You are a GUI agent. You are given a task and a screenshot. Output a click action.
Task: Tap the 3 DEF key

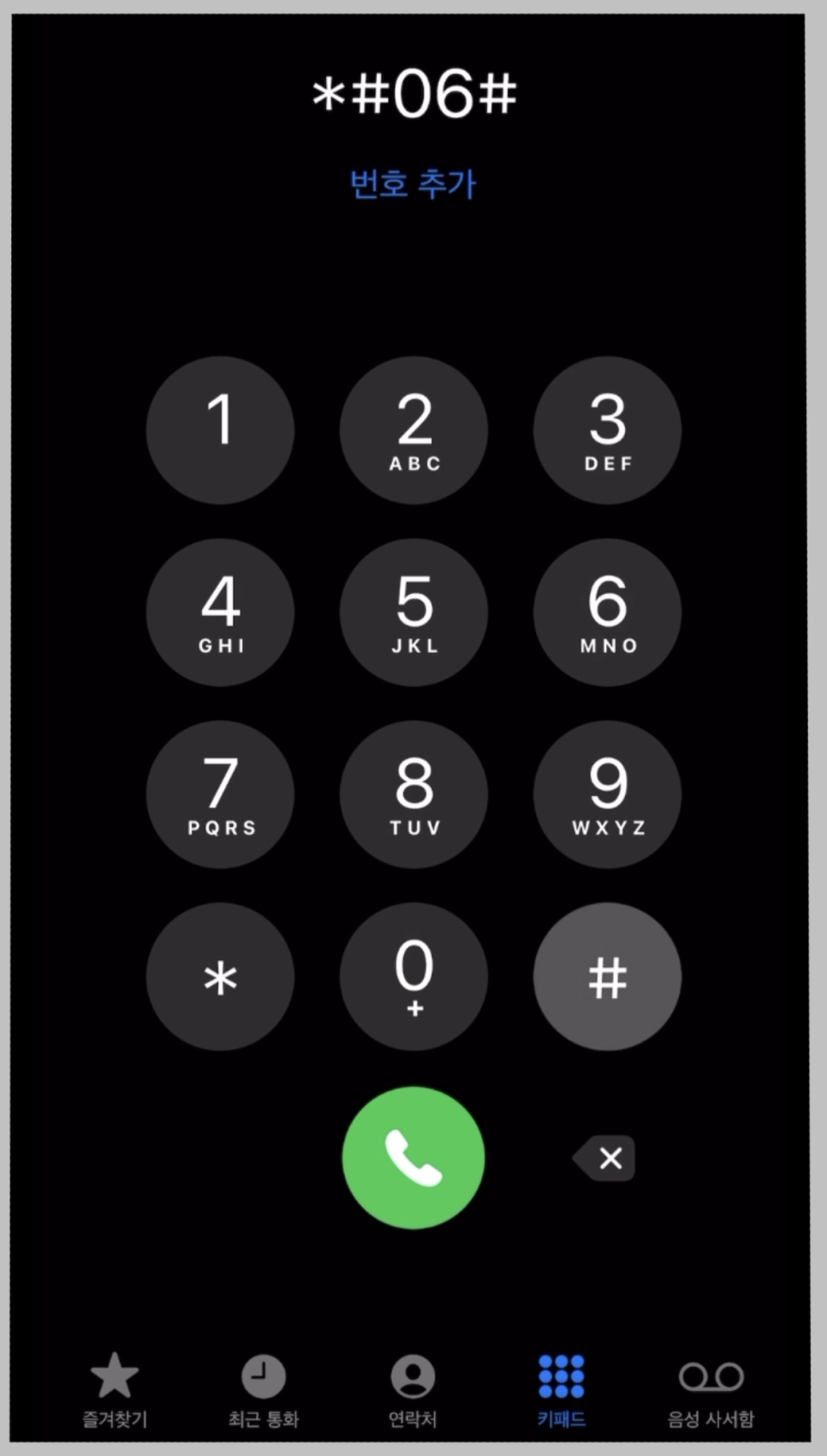click(x=607, y=431)
